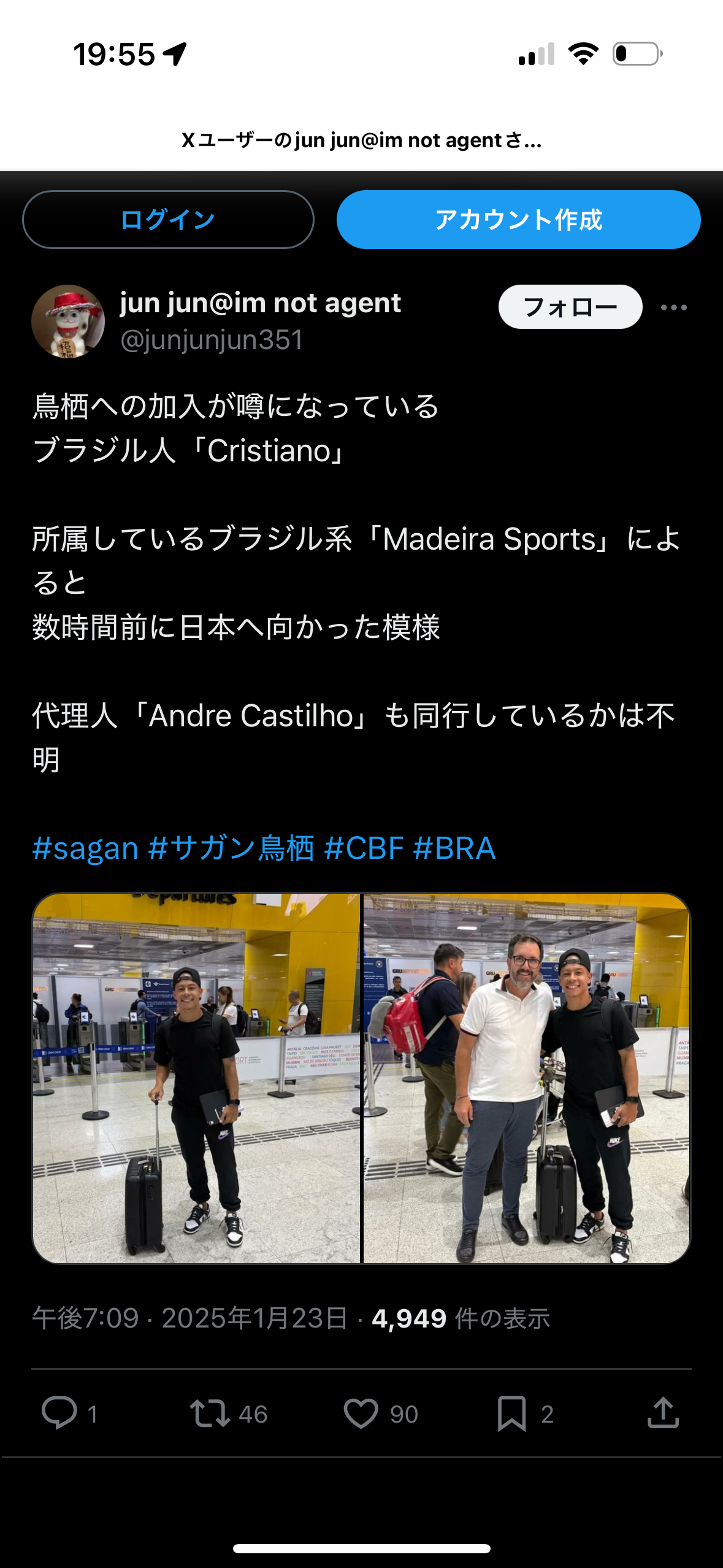
Task: Share the post via the share icon
Action: tap(663, 1413)
